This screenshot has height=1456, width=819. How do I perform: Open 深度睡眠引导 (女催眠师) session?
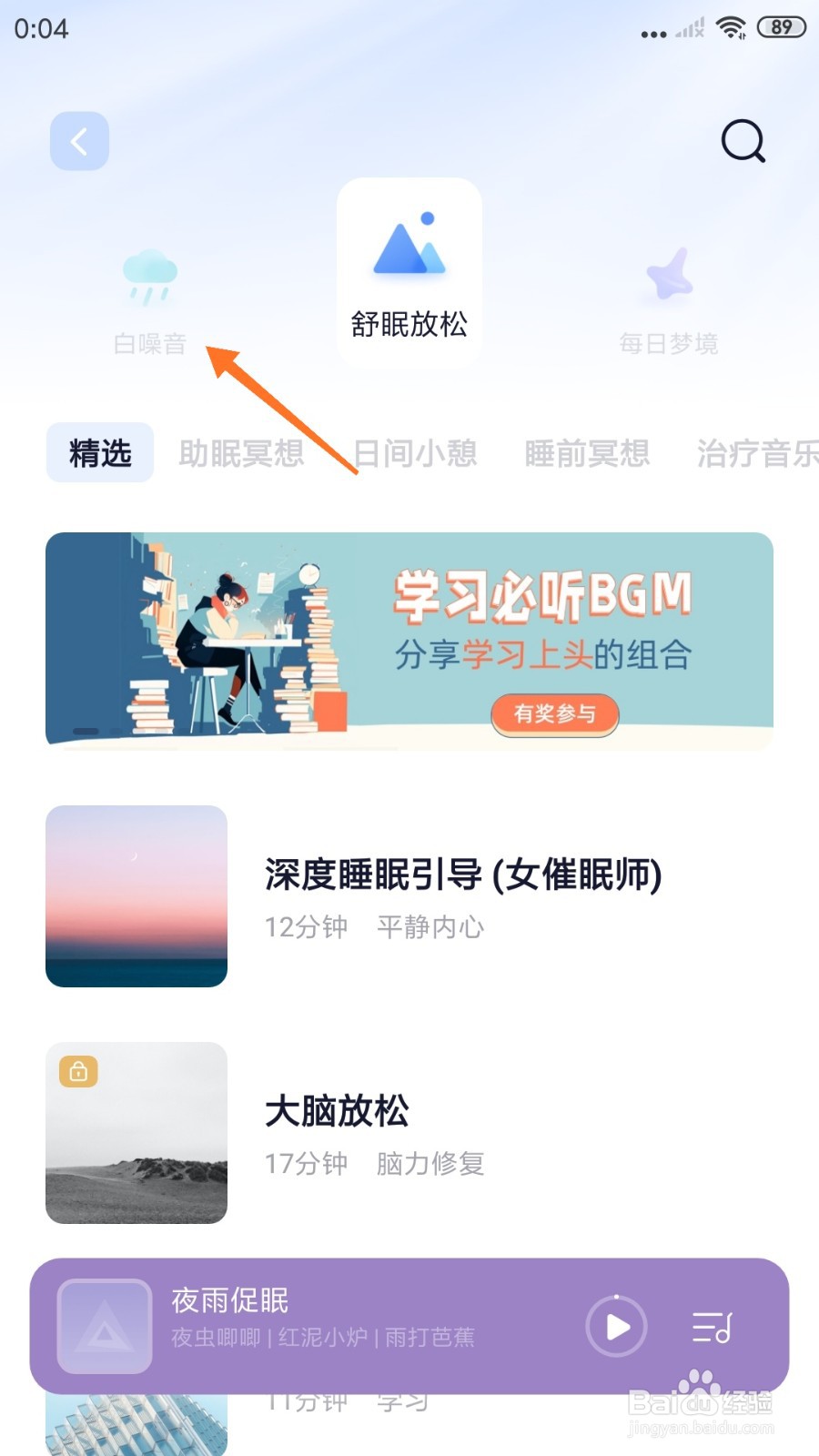point(463,875)
